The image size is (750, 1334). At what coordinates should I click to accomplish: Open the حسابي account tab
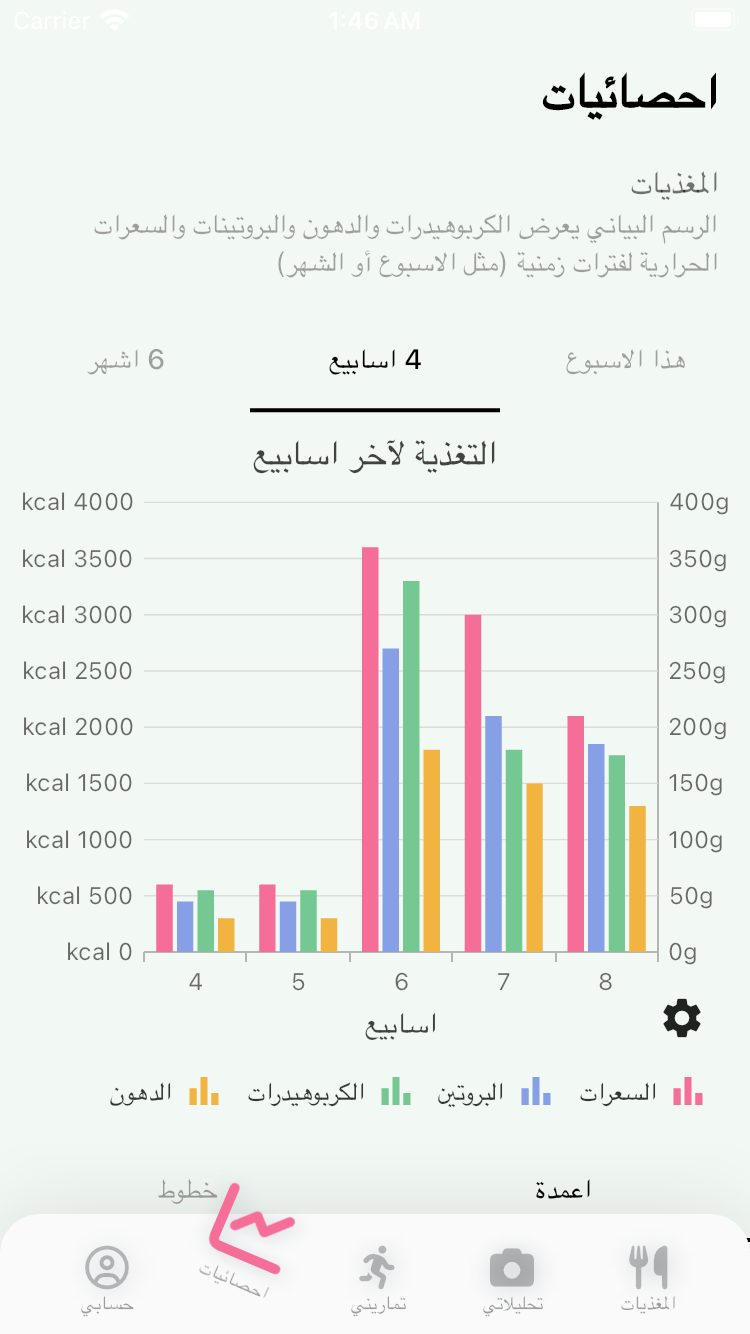pos(107,1278)
